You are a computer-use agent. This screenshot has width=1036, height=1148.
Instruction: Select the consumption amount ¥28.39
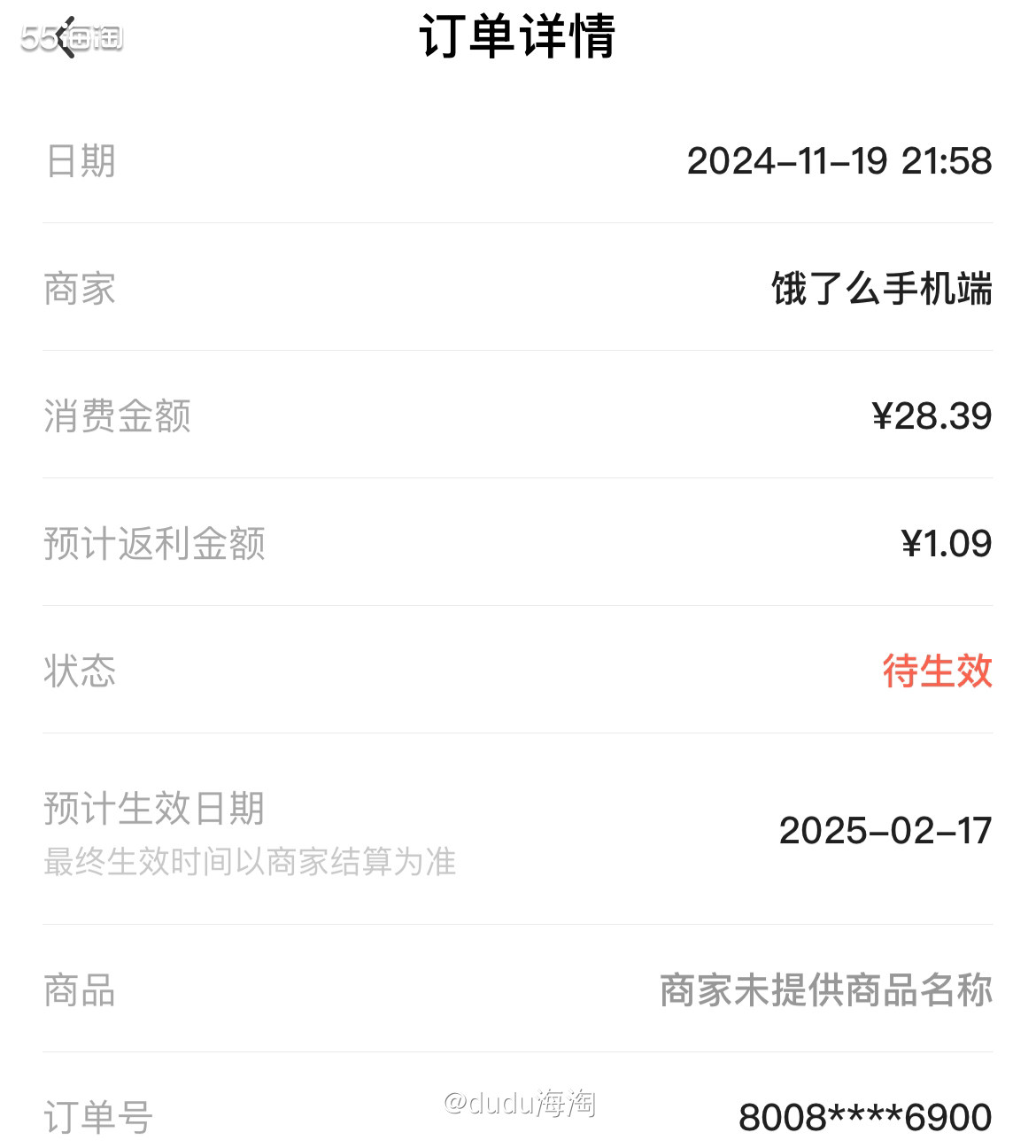928,416
